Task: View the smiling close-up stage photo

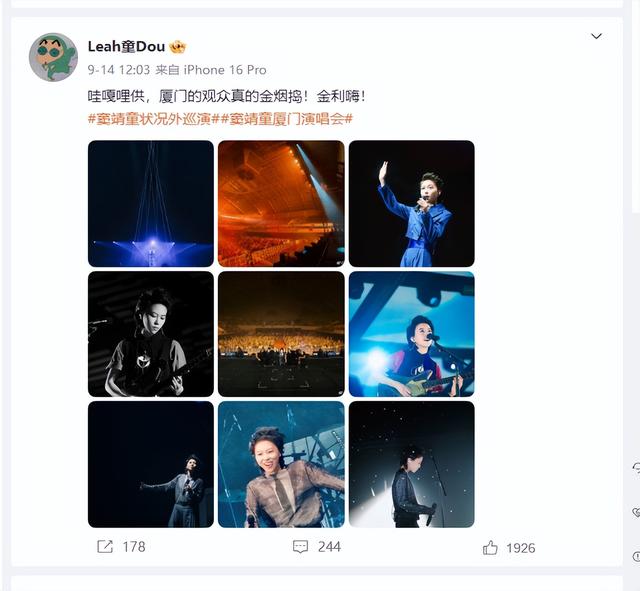Action: 281,464
